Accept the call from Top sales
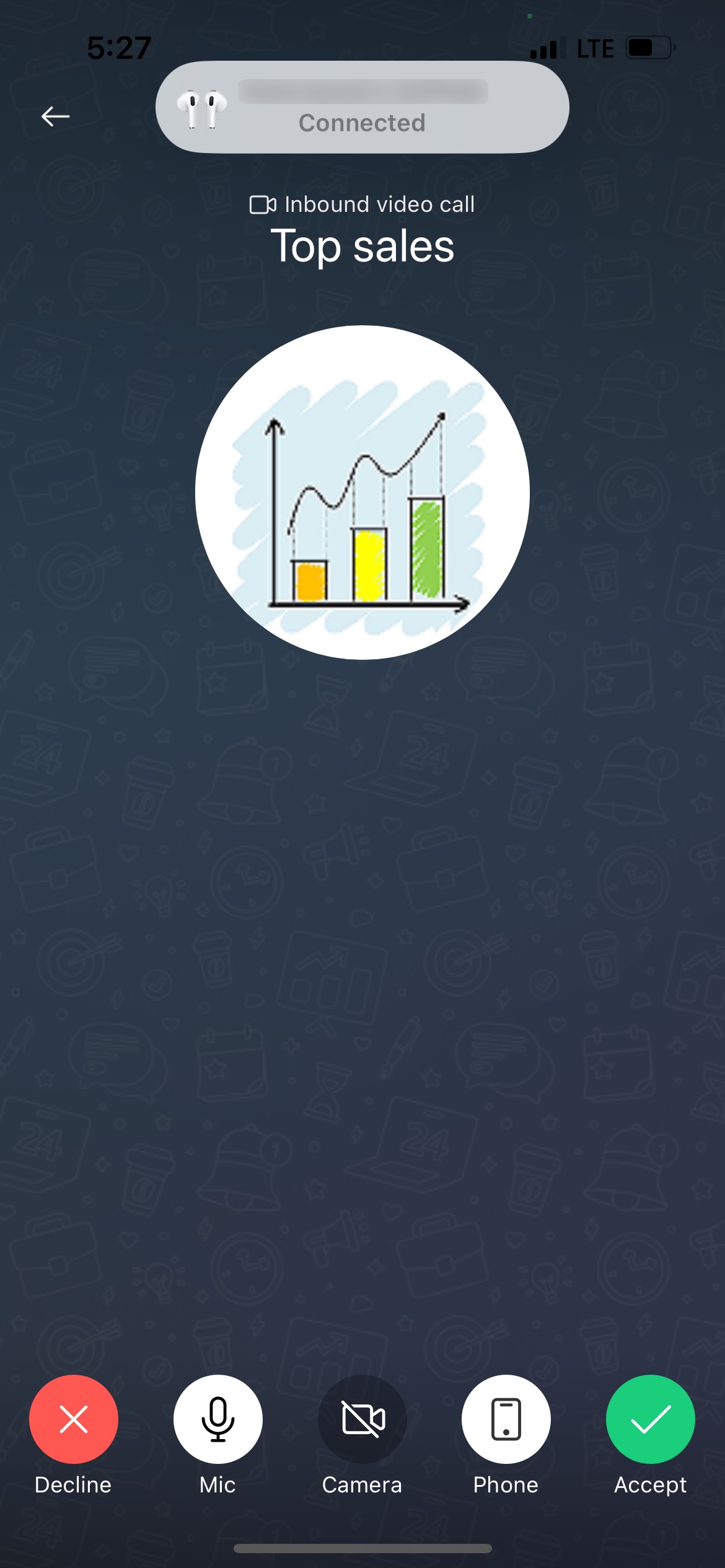Viewport: 725px width, 1568px height. 650,1419
